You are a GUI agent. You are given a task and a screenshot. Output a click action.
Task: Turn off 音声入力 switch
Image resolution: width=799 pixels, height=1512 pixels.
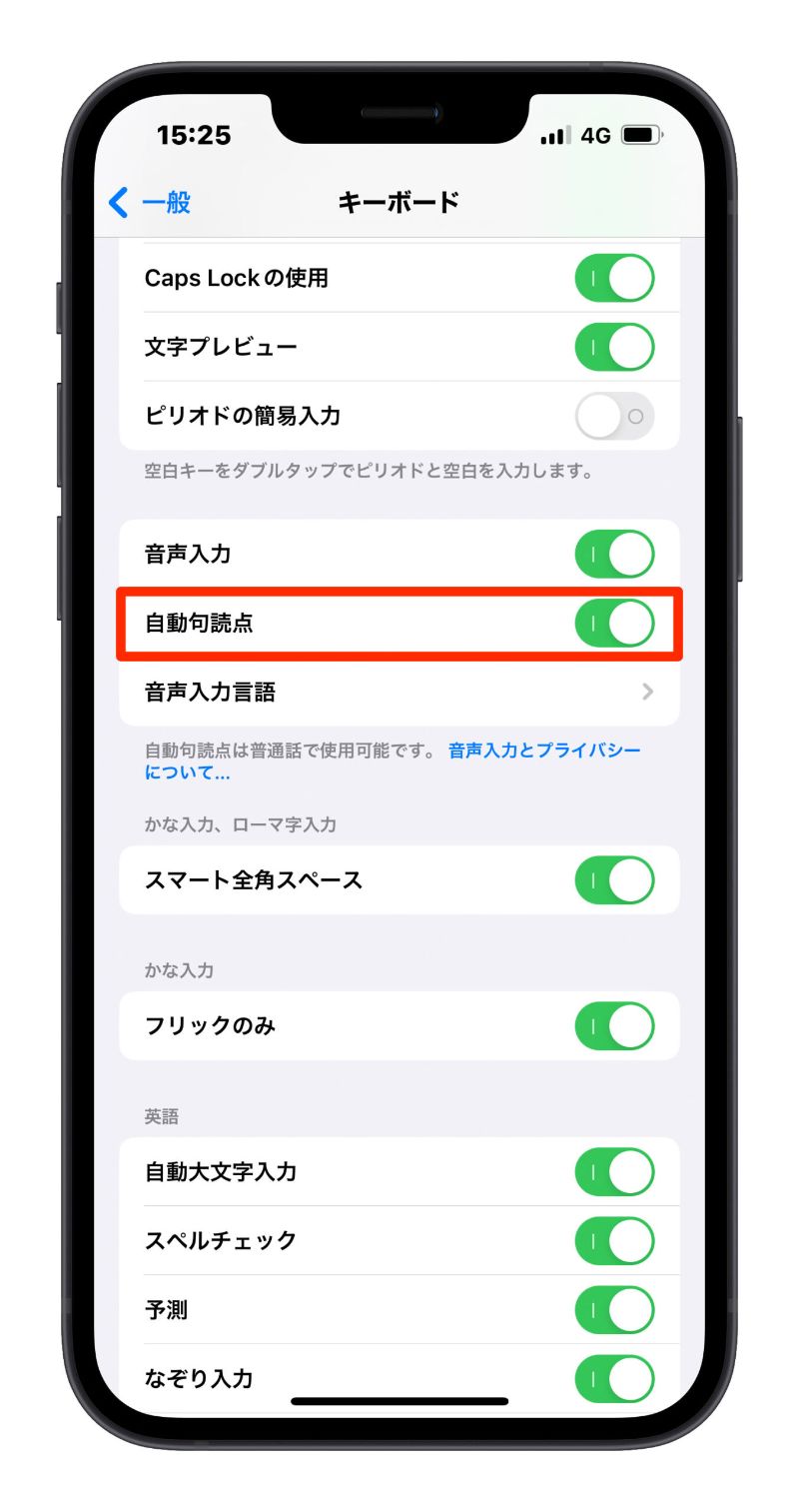click(x=614, y=554)
